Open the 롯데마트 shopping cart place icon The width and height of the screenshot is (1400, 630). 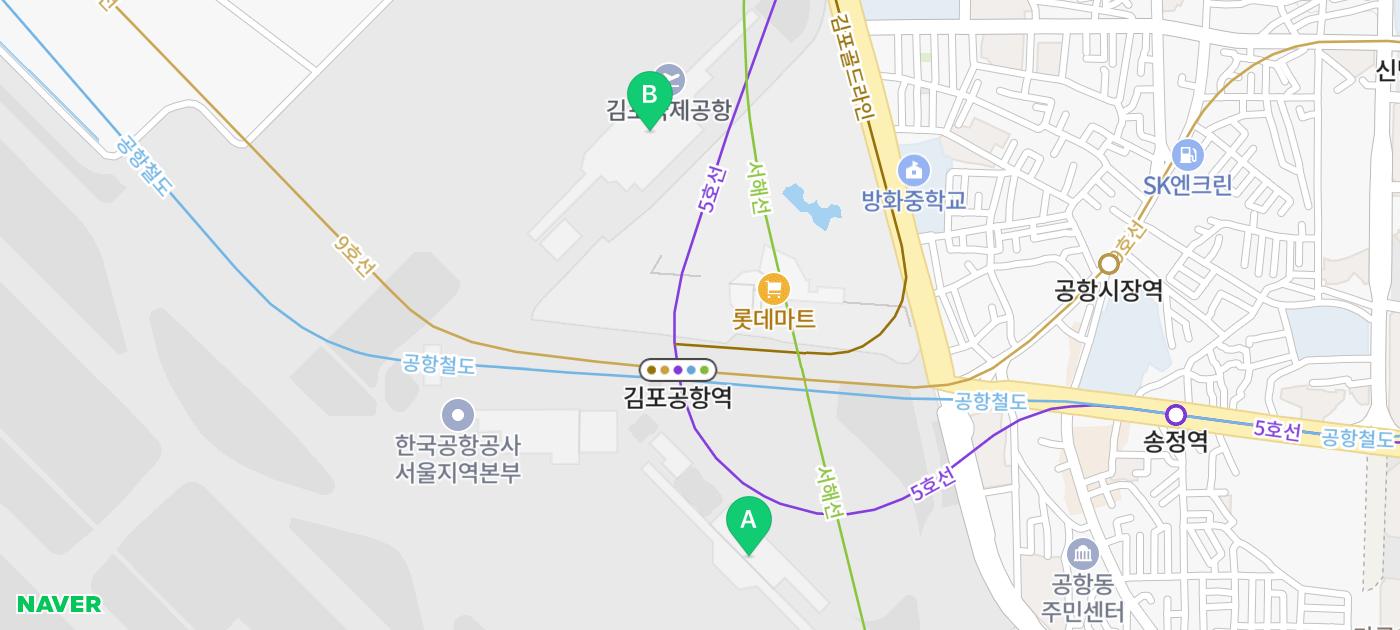tap(773, 290)
